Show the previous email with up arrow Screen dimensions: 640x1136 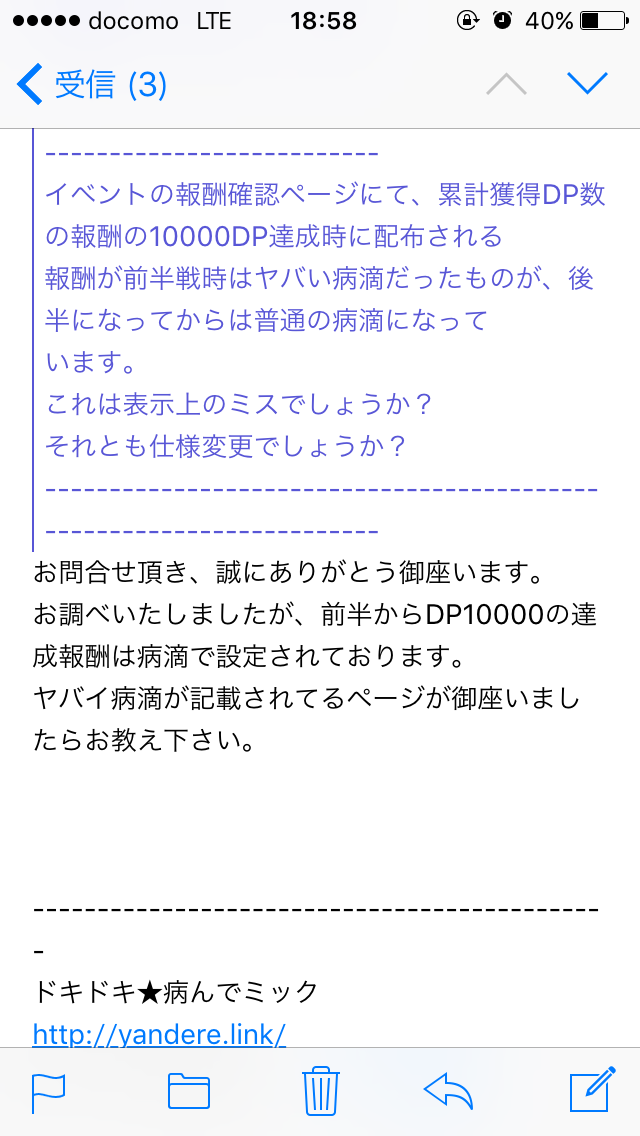pos(506,84)
